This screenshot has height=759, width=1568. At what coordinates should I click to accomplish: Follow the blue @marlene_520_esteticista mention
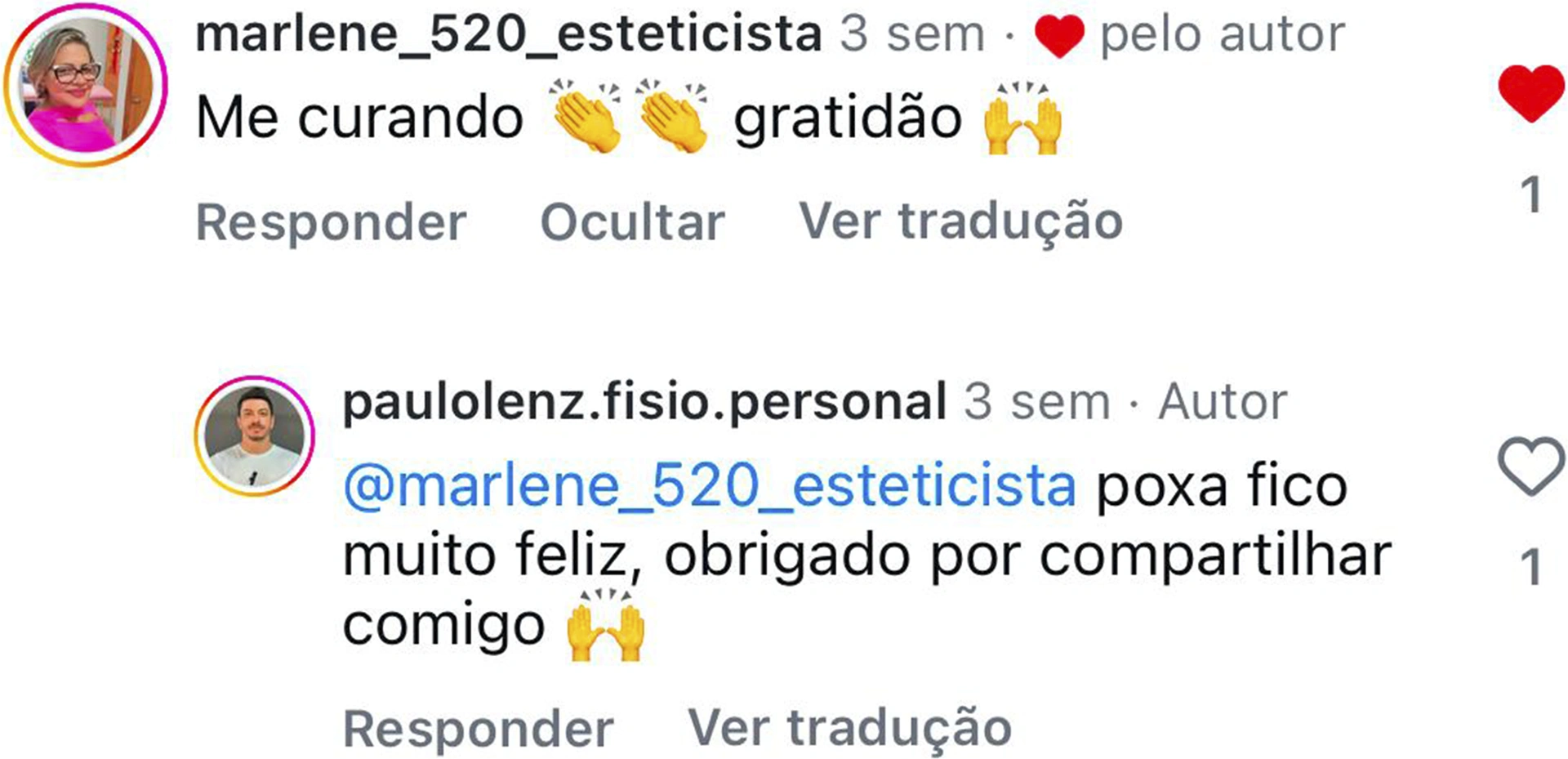click(x=709, y=487)
